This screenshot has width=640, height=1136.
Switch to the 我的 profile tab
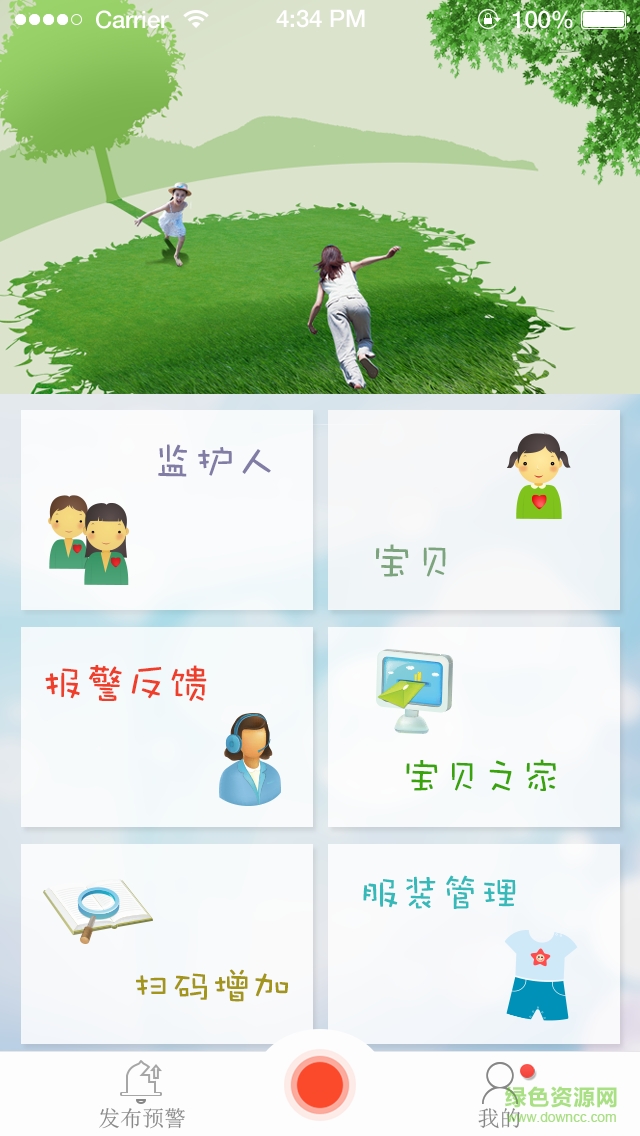[x=500, y=1094]
